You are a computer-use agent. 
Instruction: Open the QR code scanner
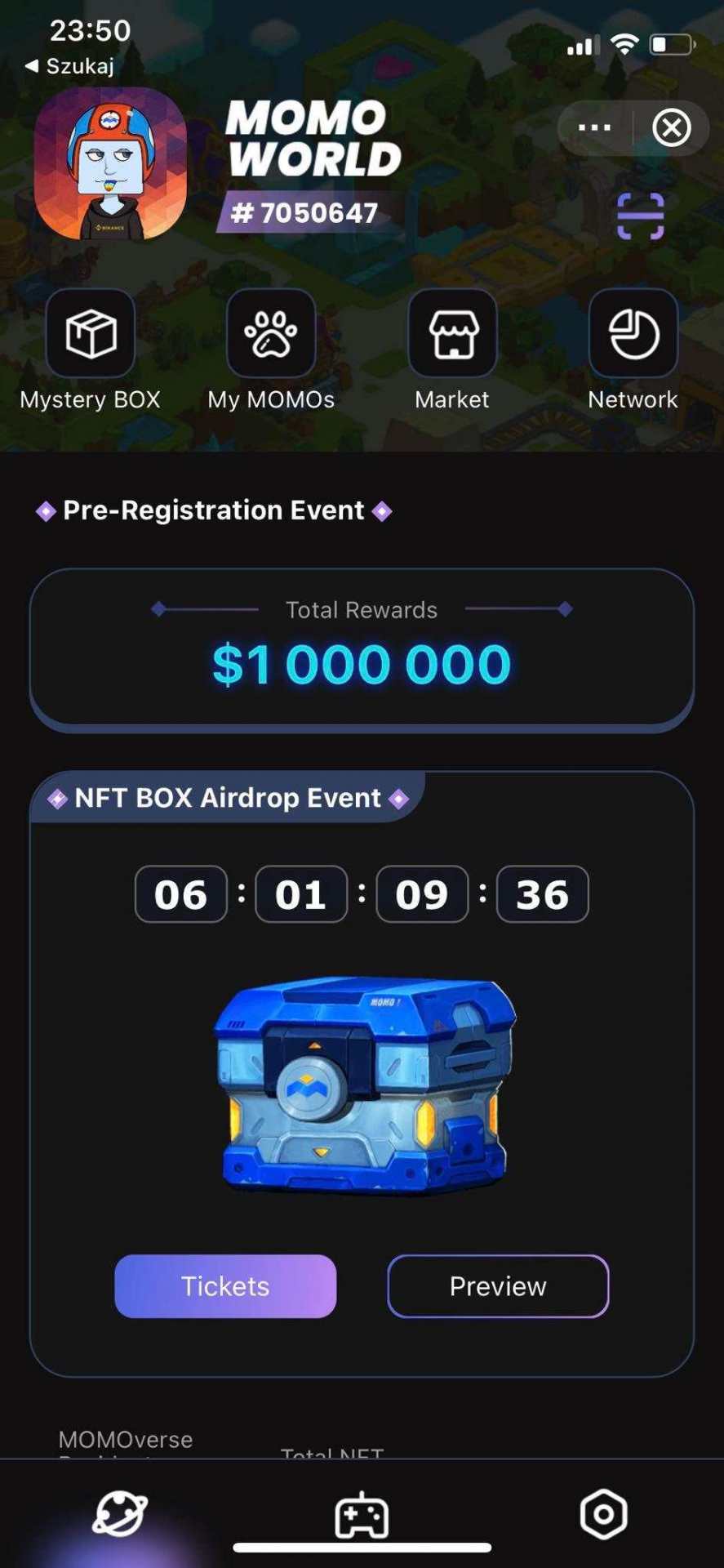(641, 216)
